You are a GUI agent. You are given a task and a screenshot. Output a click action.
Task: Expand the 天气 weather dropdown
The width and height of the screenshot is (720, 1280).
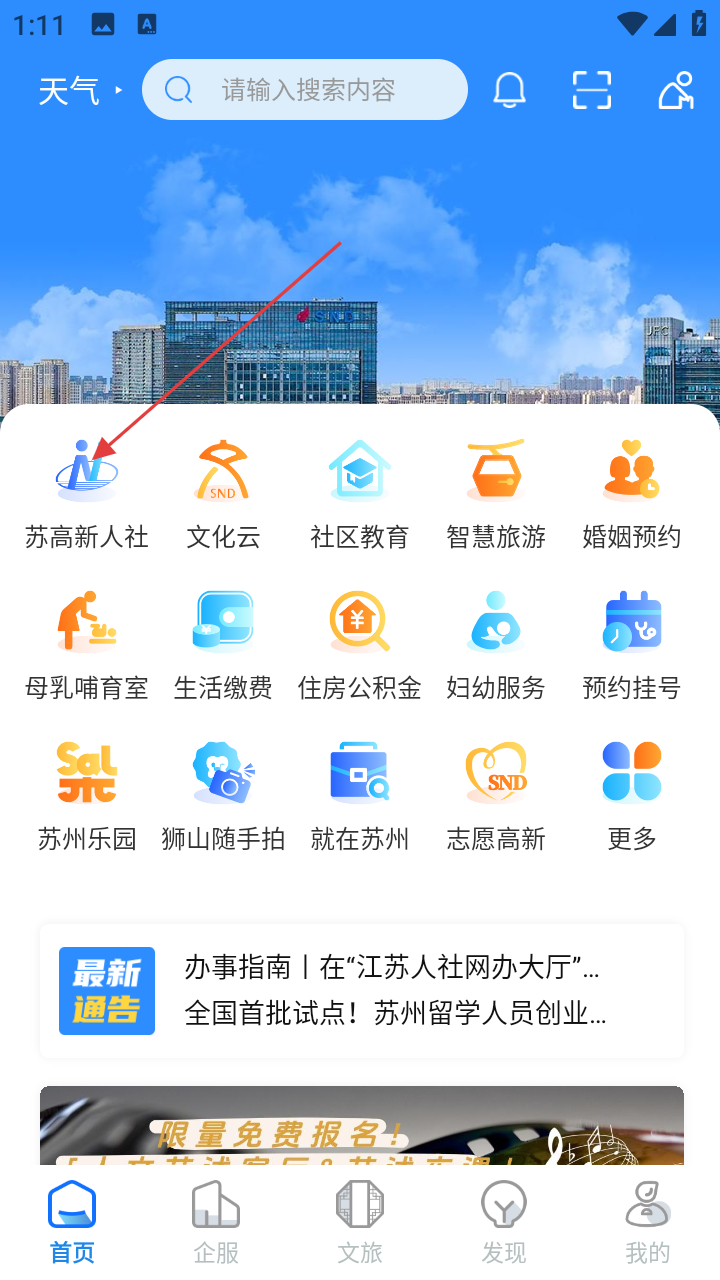point(80,91)
